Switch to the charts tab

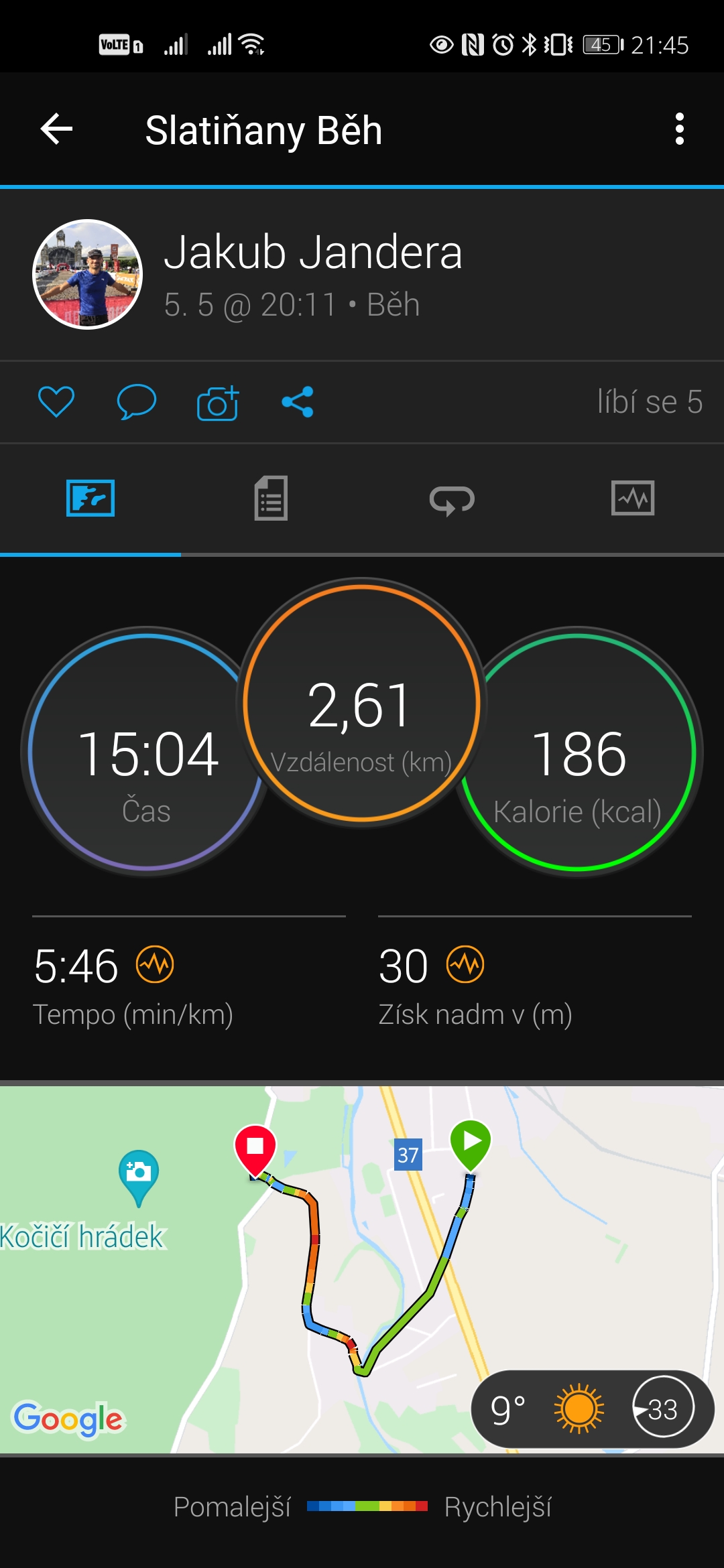click(633, 498)
